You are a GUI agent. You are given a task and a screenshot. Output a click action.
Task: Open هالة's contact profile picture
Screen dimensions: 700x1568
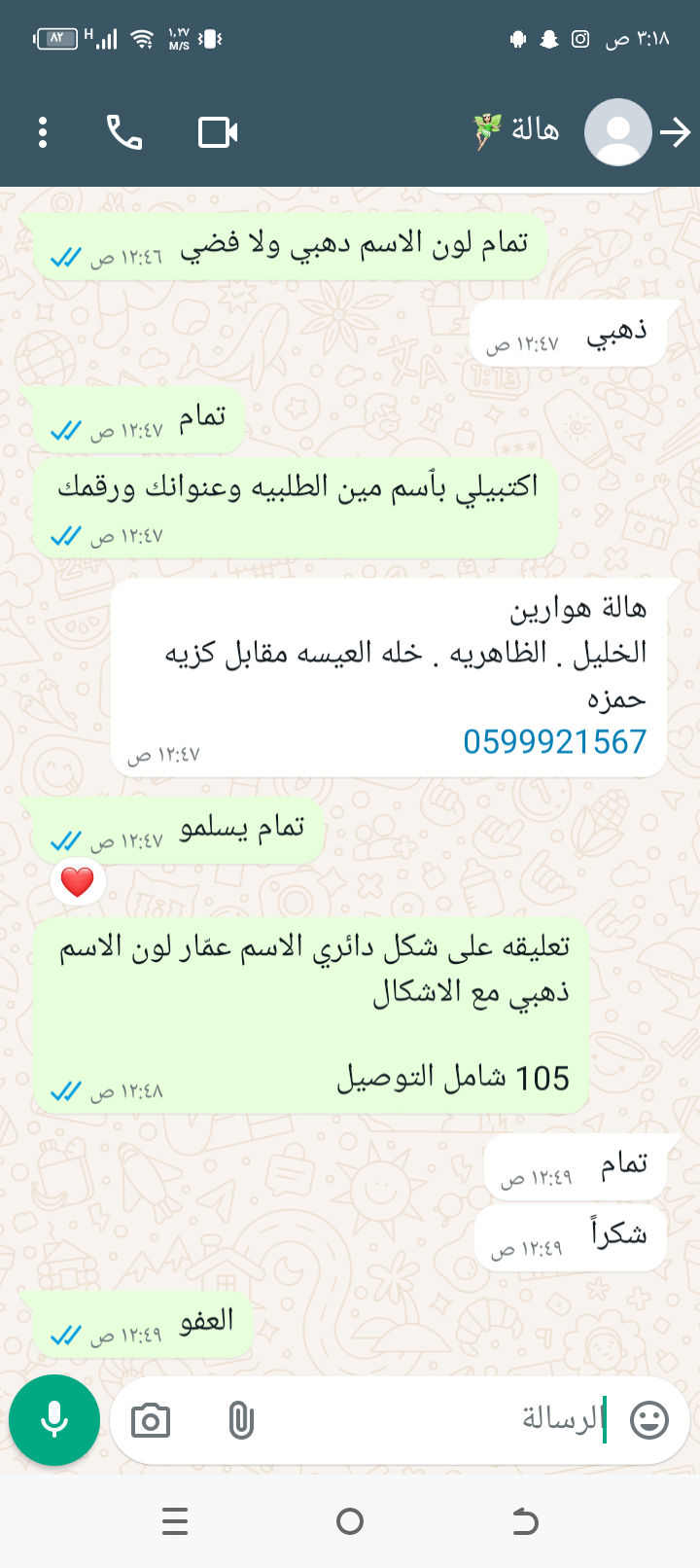click(617, 132)
